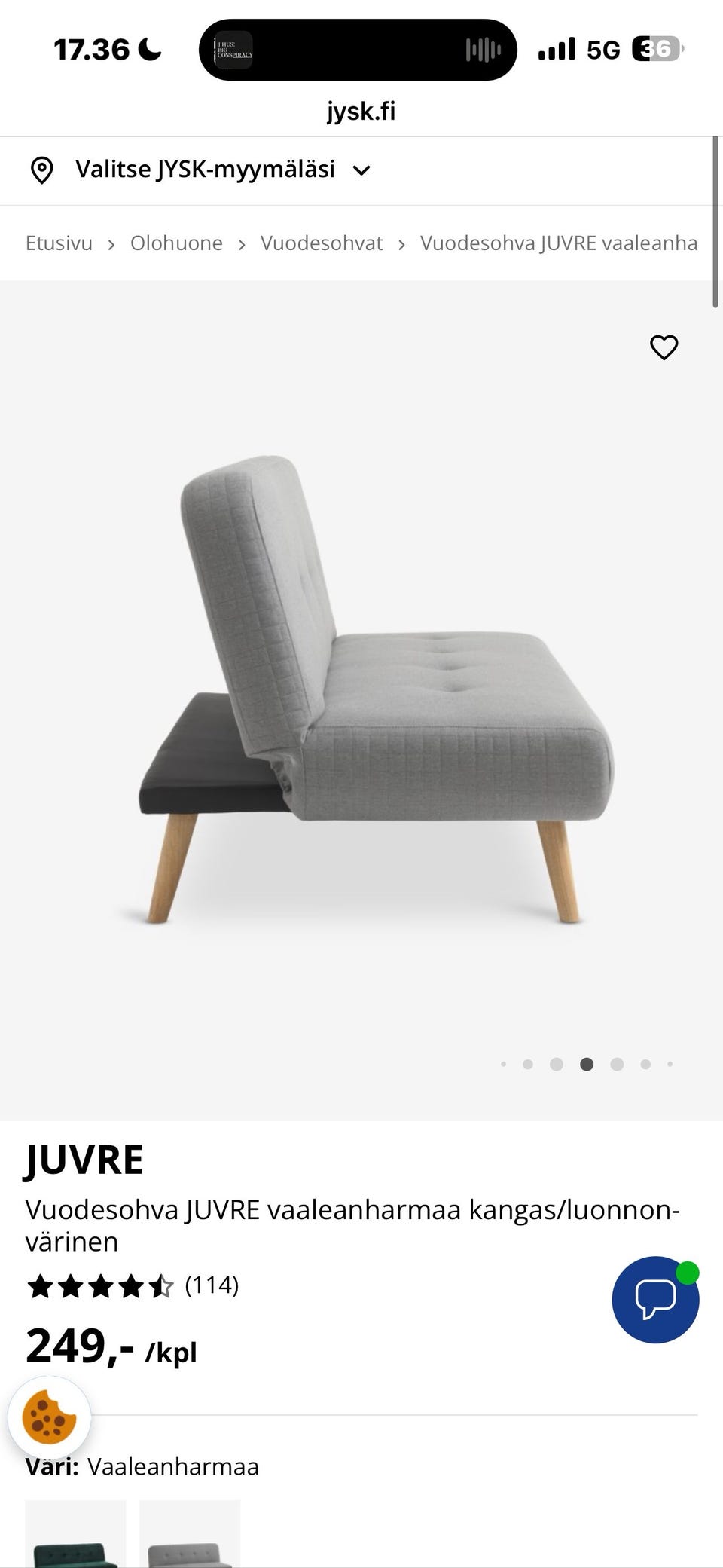Open the live chat bubble
The height and width of the screenshot is (1568, 723).
655,1299
